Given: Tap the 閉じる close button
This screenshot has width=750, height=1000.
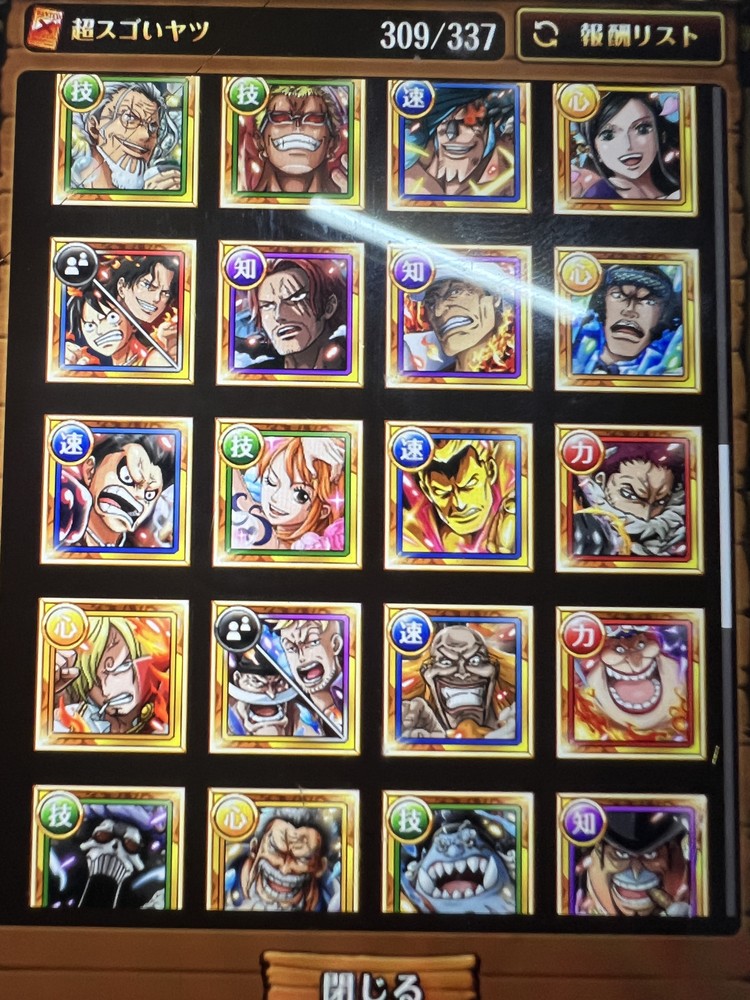Looking at the screenshot, I should (372, 978).
